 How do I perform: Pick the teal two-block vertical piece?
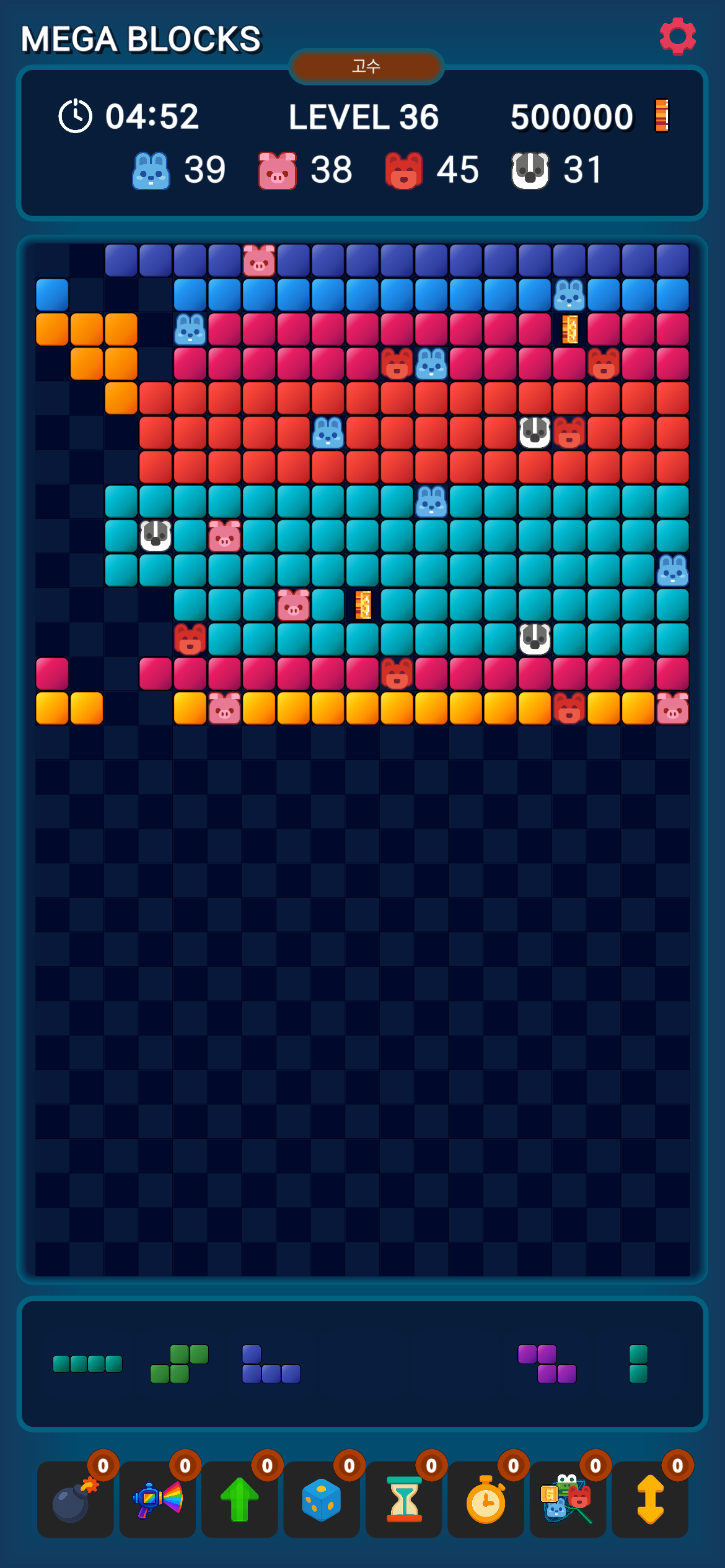(x=638, y=1364)
